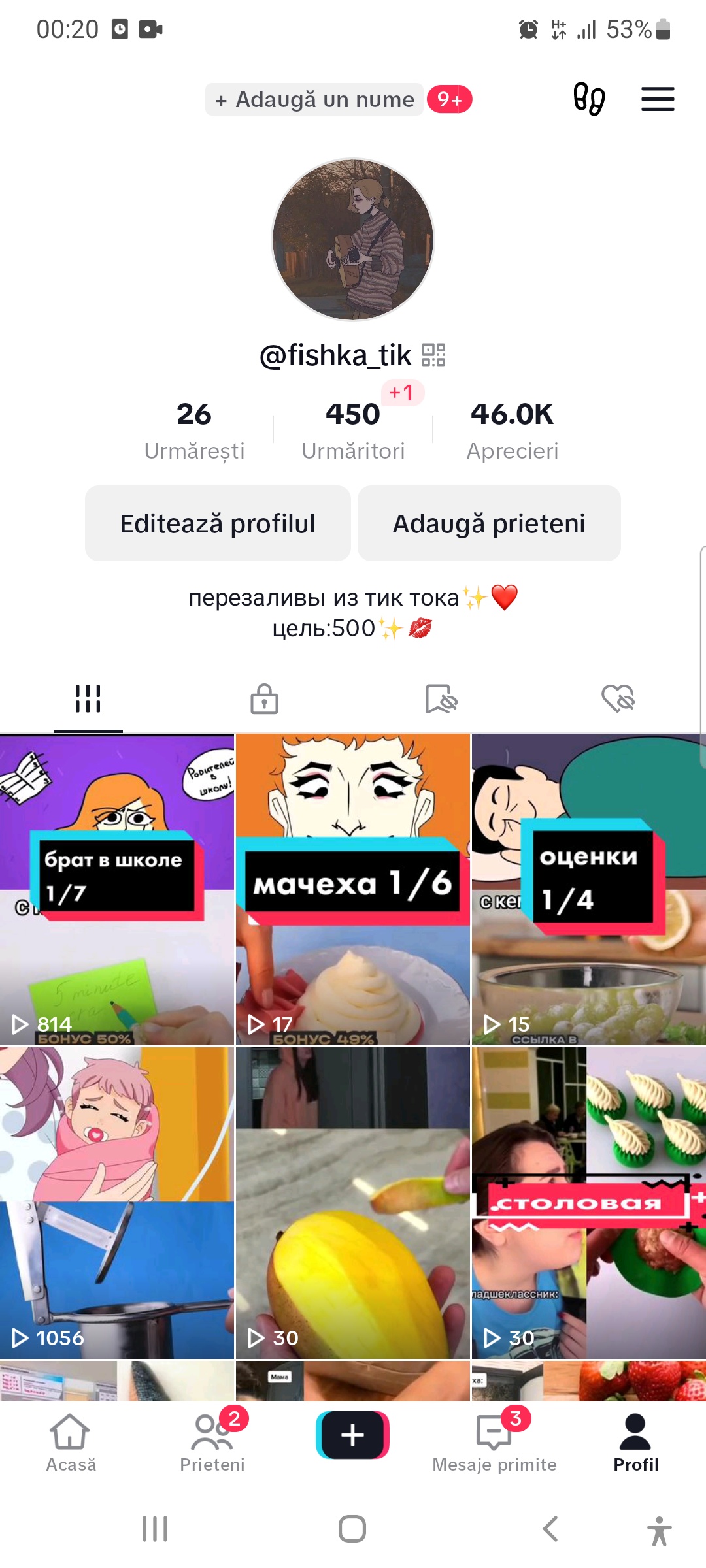Open the столовая video
706x1568 pixels.
pyautogui.click(x=588, y=1203)
